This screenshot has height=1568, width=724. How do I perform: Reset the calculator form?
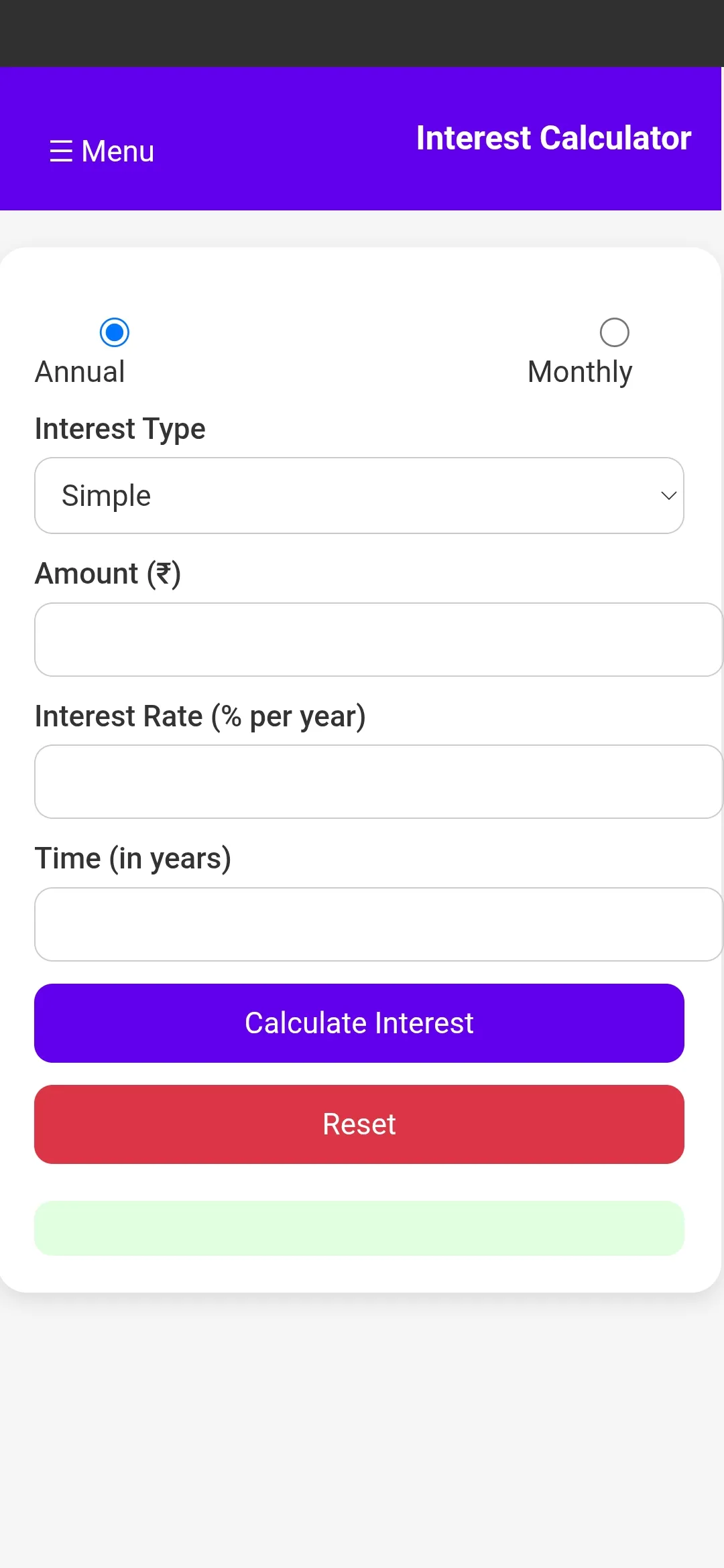click(359, 1124)
